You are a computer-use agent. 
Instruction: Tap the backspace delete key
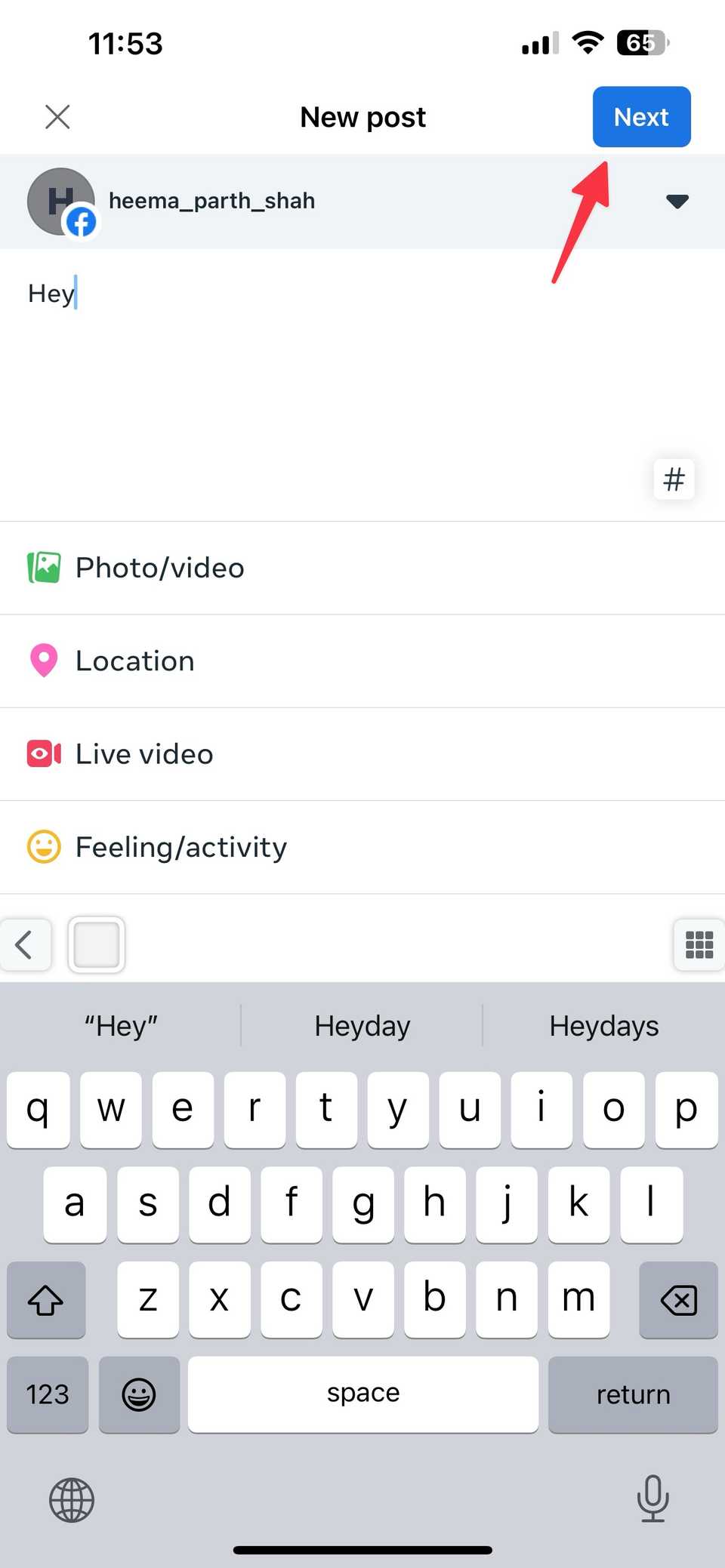click(678, 1300)
